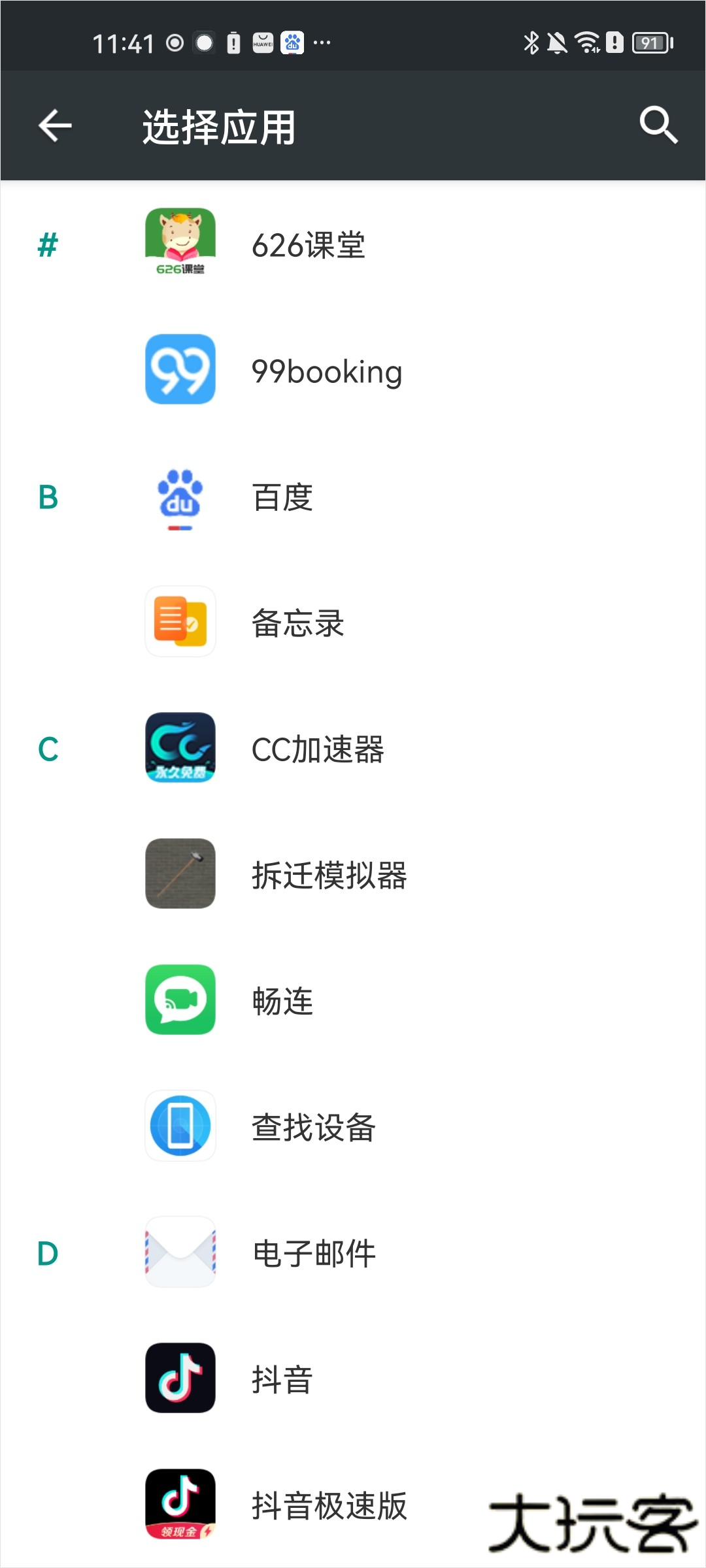Go back from the 选择应用 screen
This screenshot has height=1568, width=706.
pyautogui.click(x=55, y=125)
